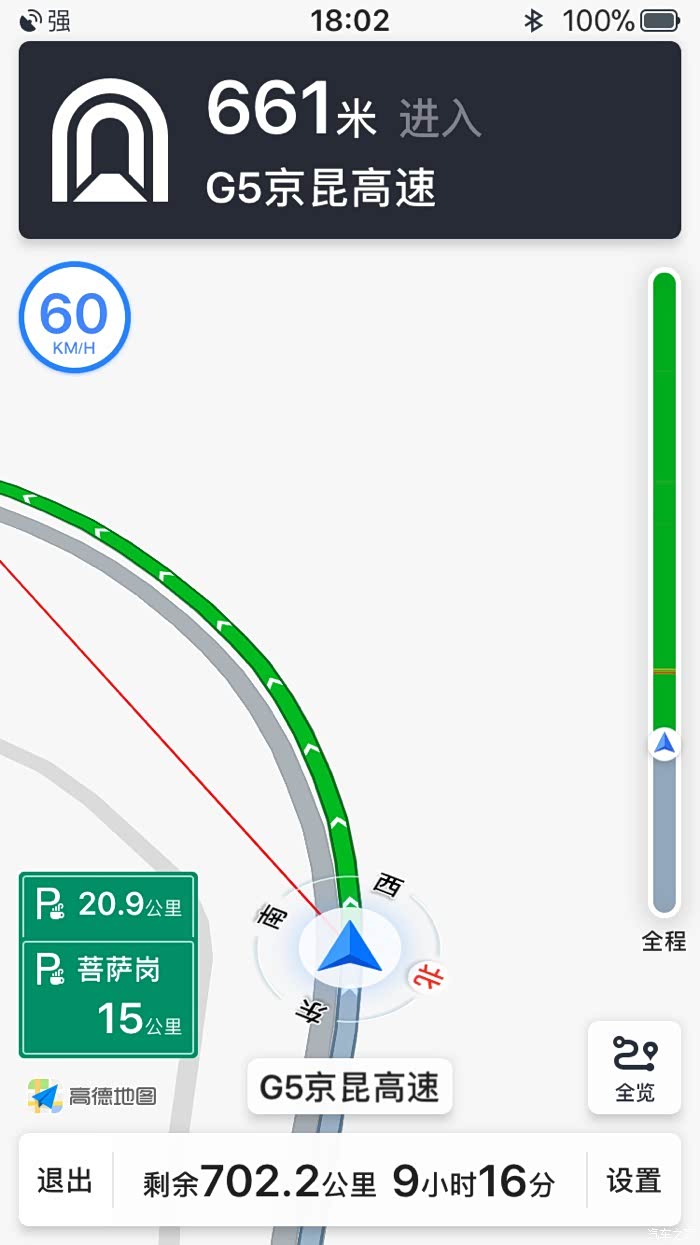The width and height of the screenshot is (700, 1245).
Task: Tap the remaining distance and time panel
Action: tap(349, 1181)
